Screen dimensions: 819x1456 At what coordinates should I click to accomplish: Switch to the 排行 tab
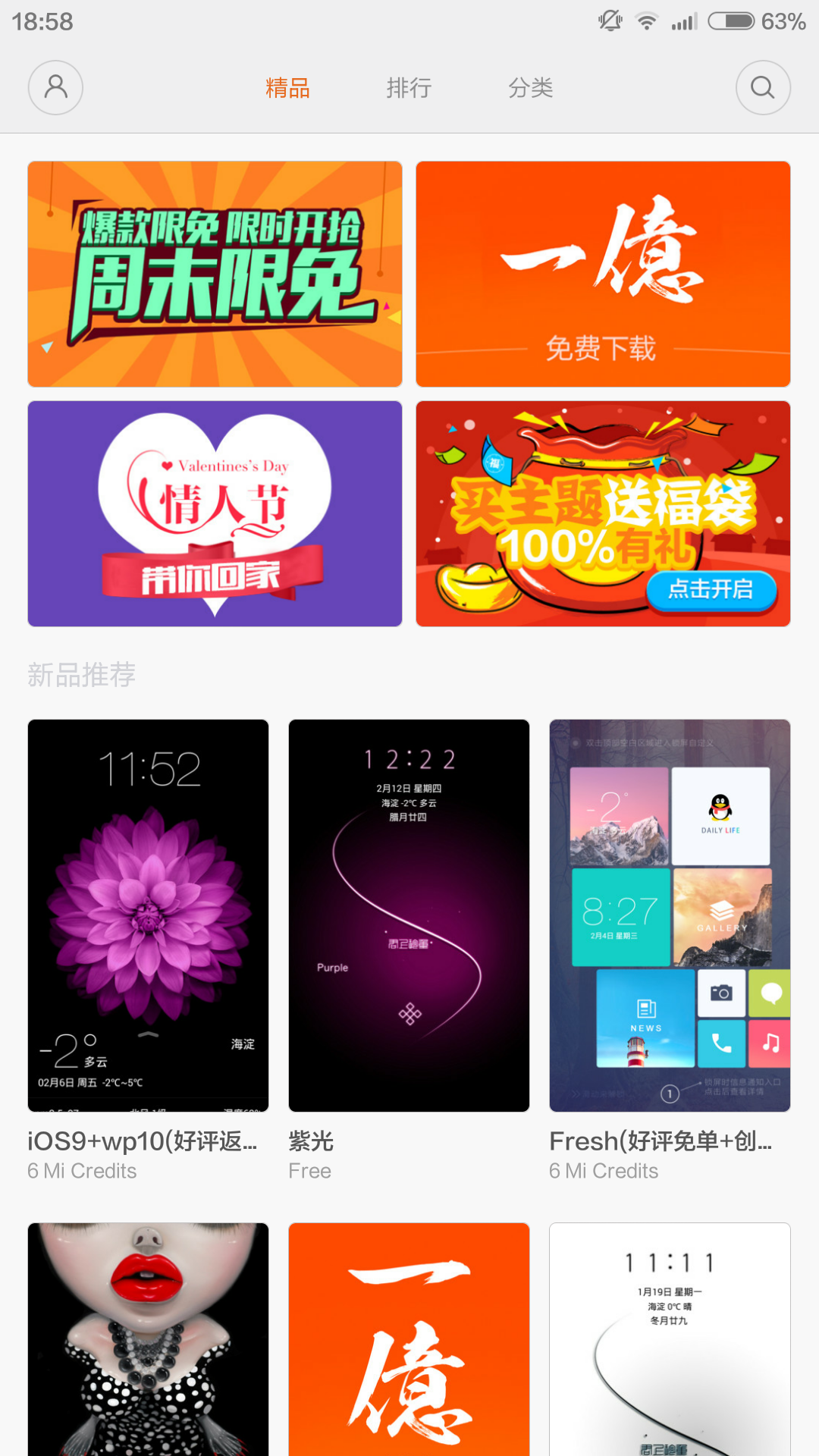pyautogui.click(x=409, y=88)
